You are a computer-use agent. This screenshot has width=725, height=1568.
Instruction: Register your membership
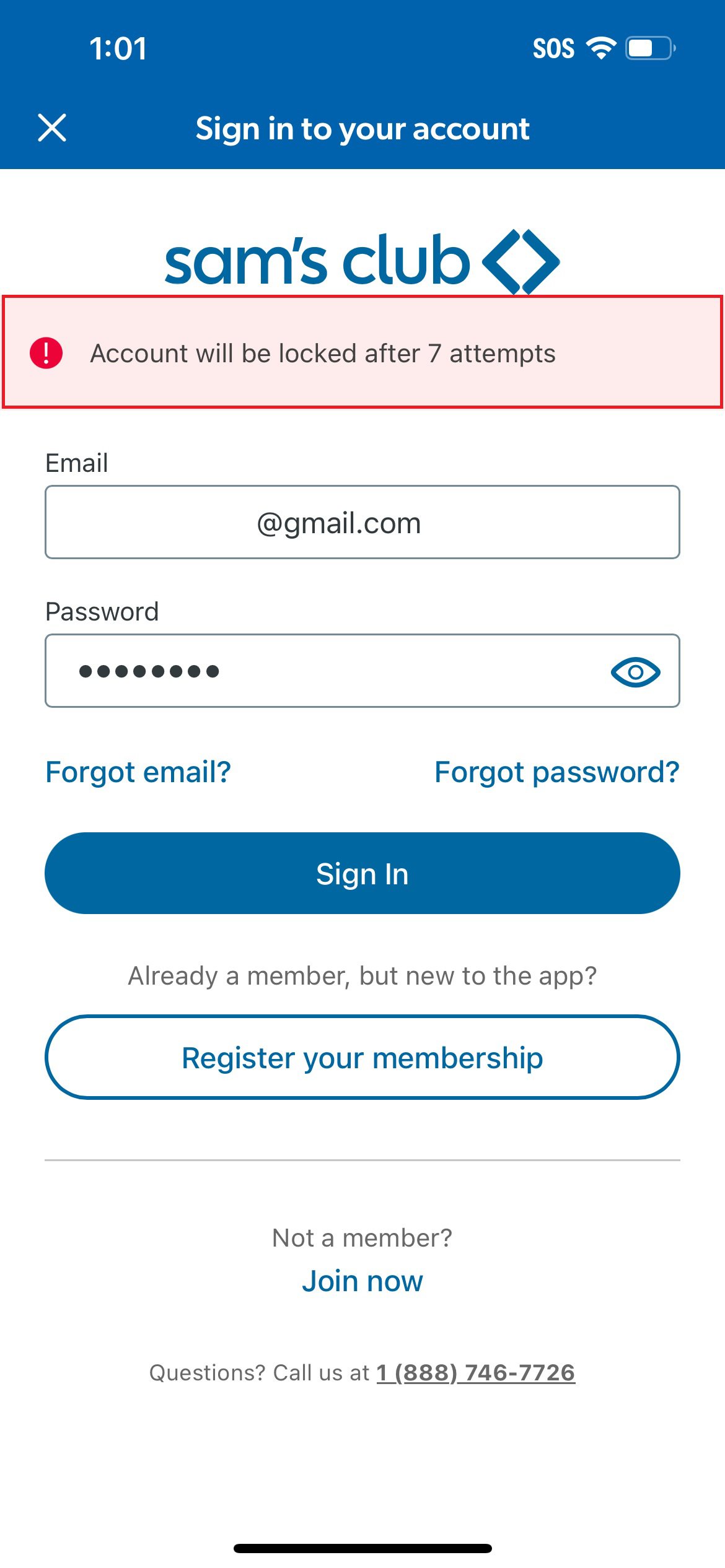point(362,1057)
